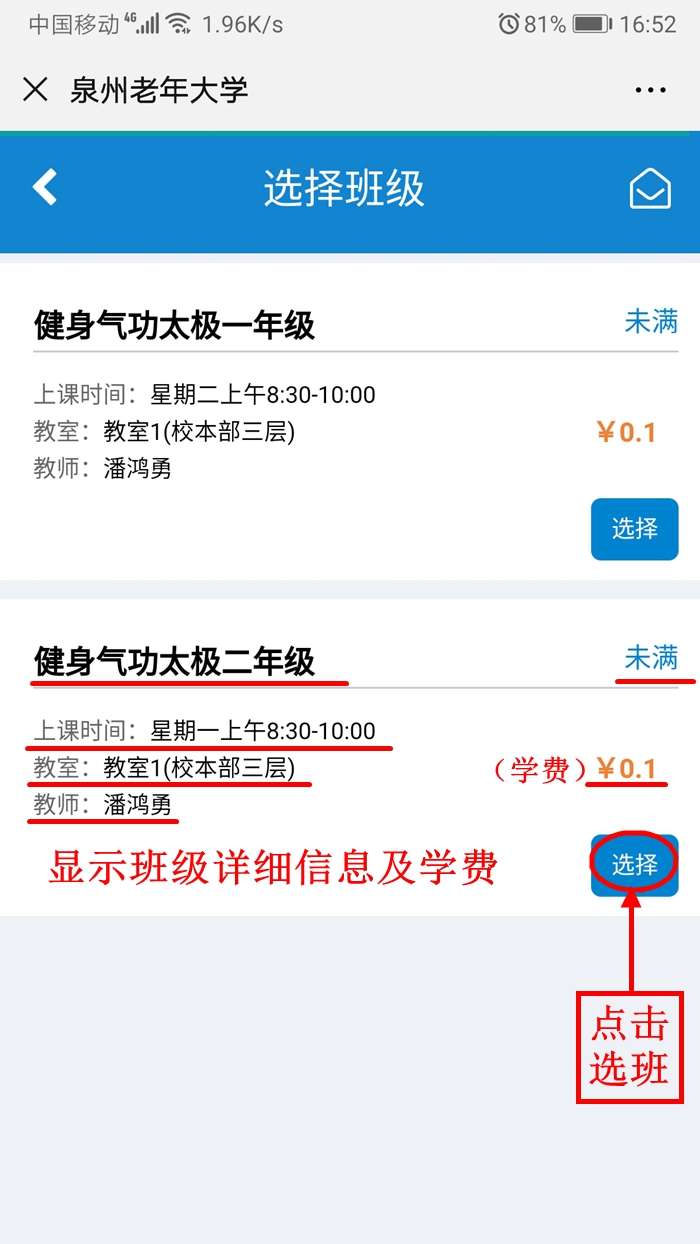Choose the 健身气功太极二年级 class

click(634, 865)
